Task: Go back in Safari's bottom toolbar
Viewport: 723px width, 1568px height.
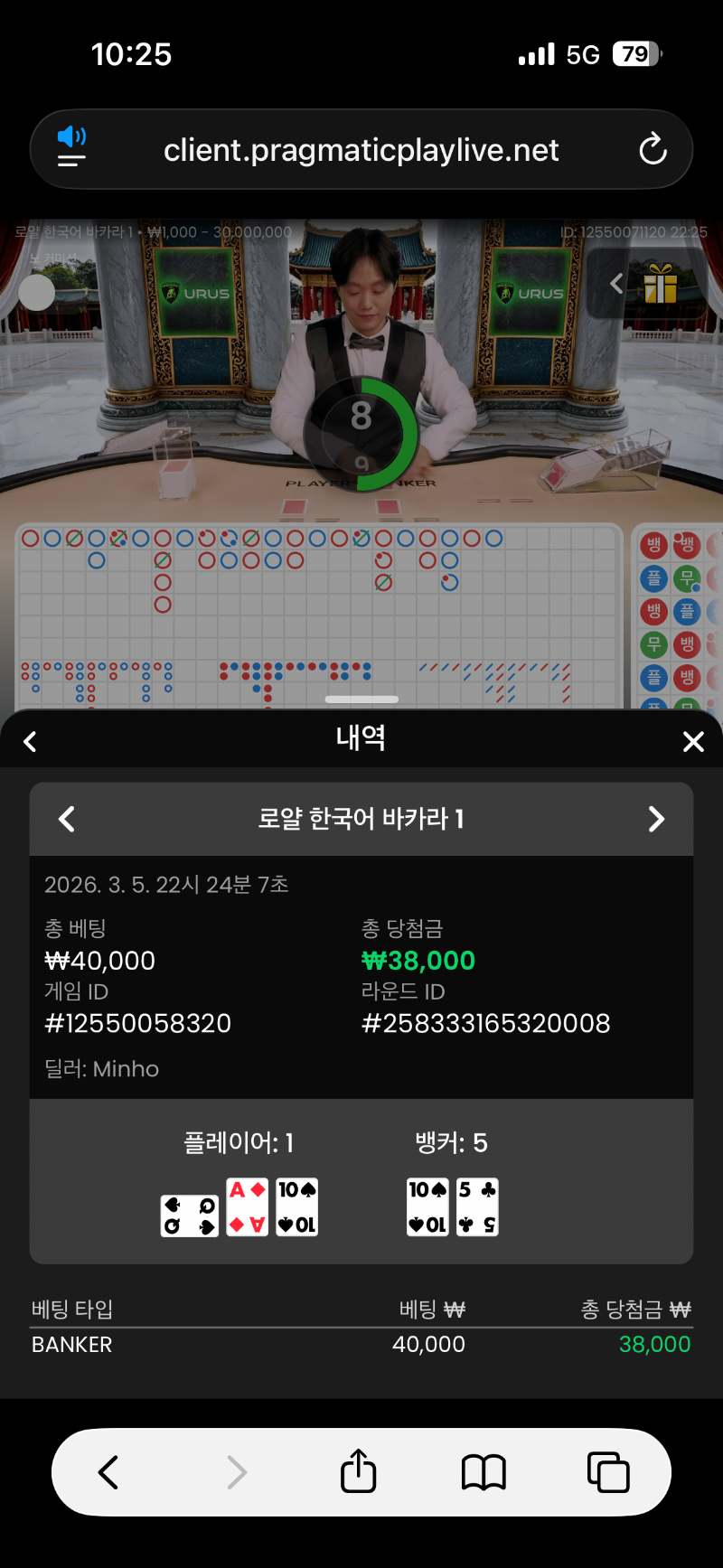Action: 108,1472
